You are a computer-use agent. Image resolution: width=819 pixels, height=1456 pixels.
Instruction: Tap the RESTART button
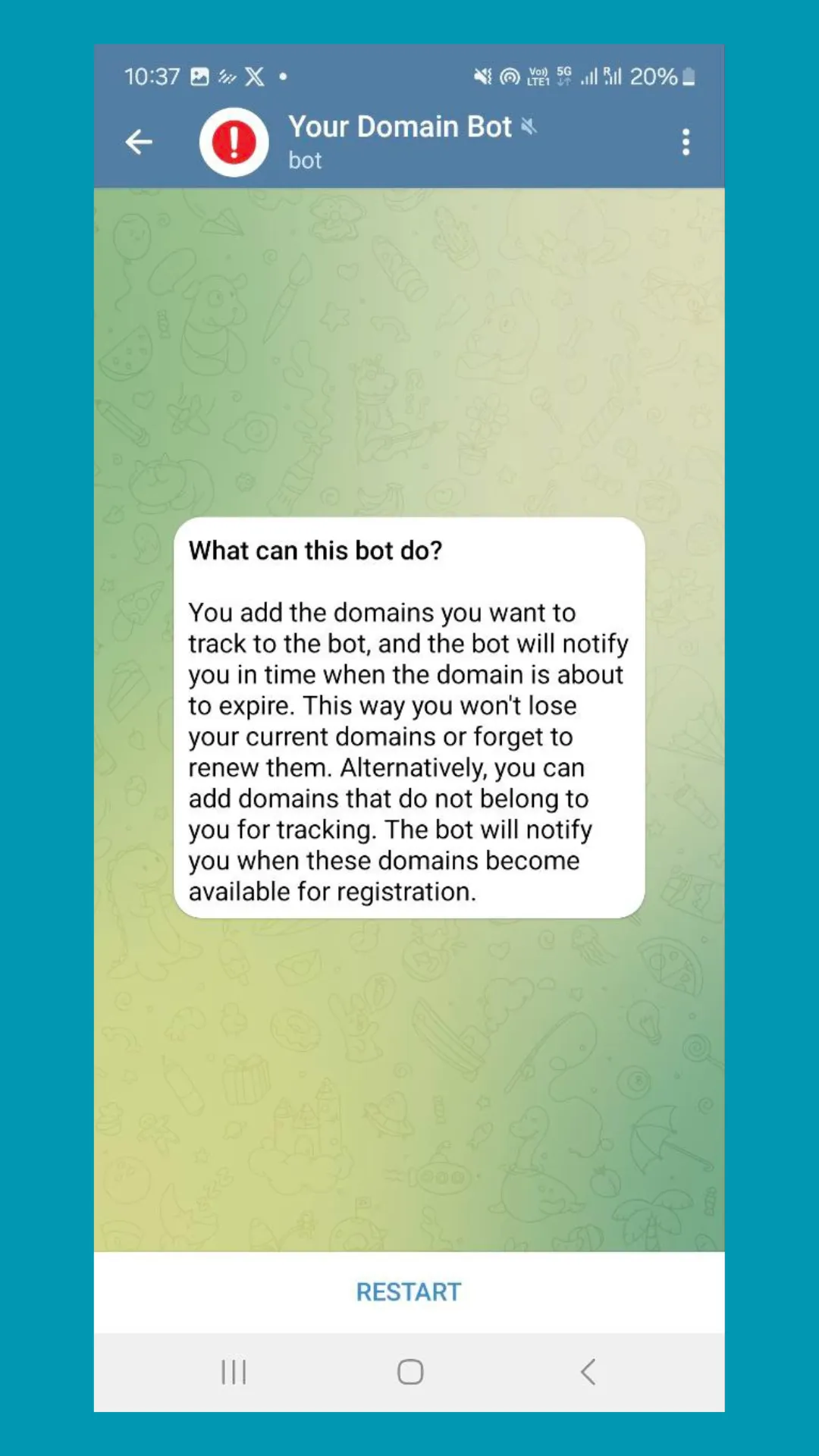(409, 1292)
